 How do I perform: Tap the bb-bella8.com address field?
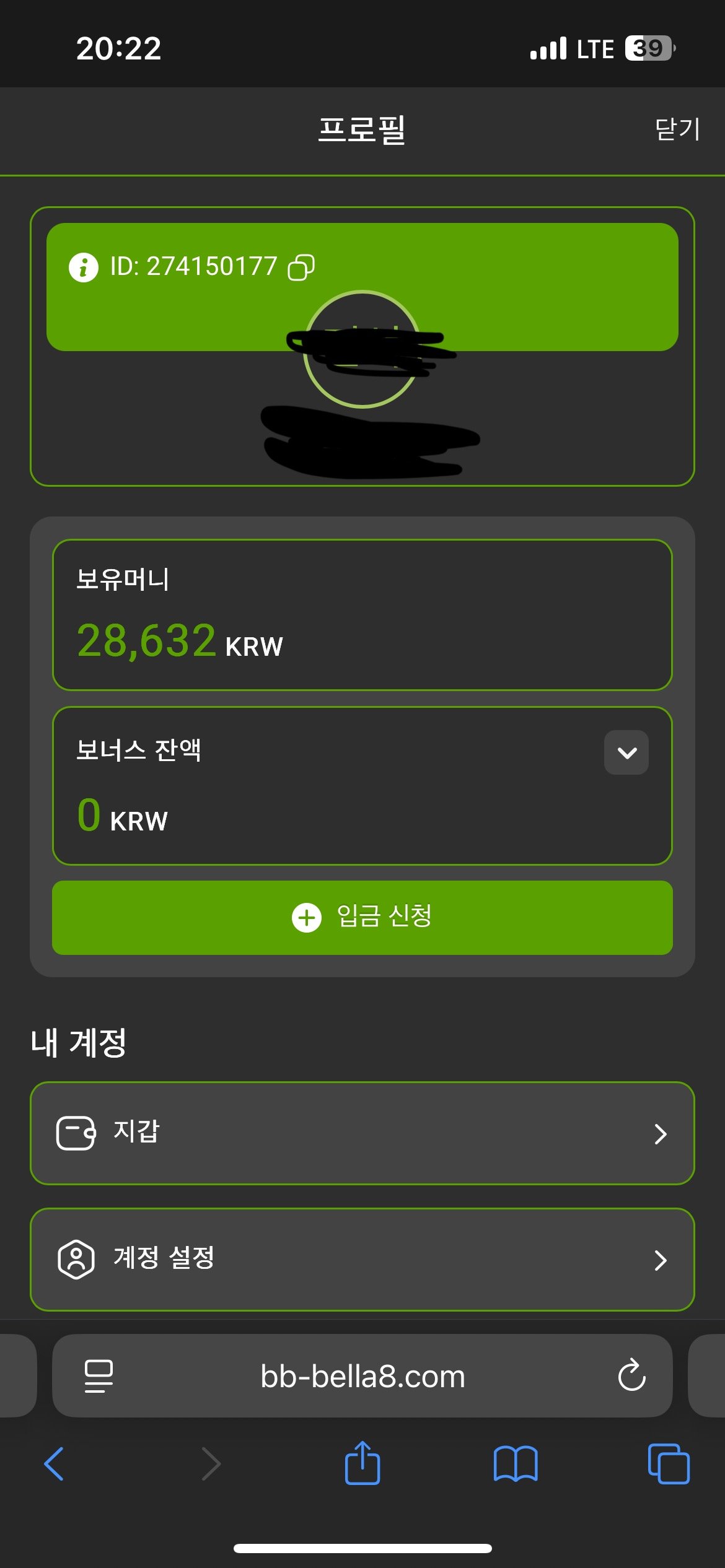362,1377
